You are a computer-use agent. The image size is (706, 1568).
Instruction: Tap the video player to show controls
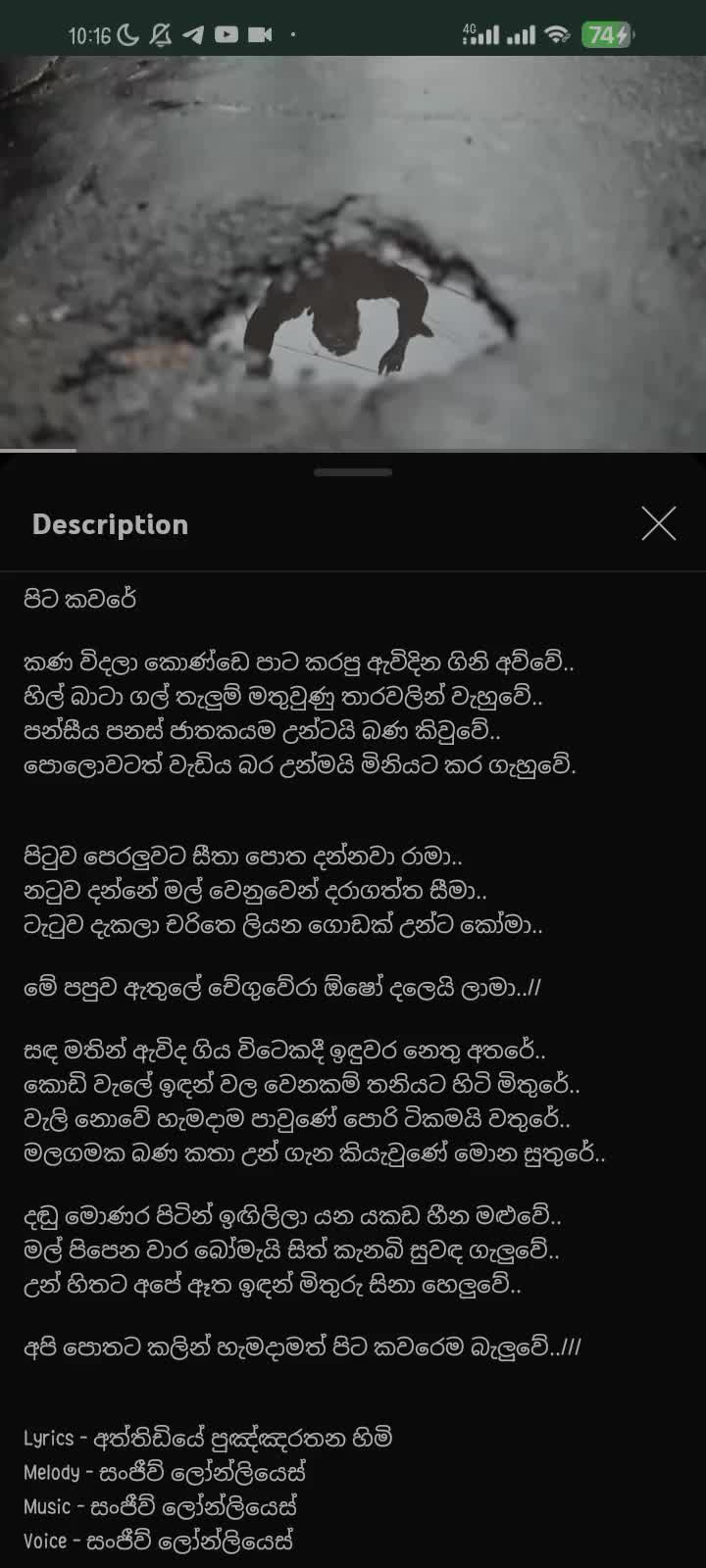[353, 253]
